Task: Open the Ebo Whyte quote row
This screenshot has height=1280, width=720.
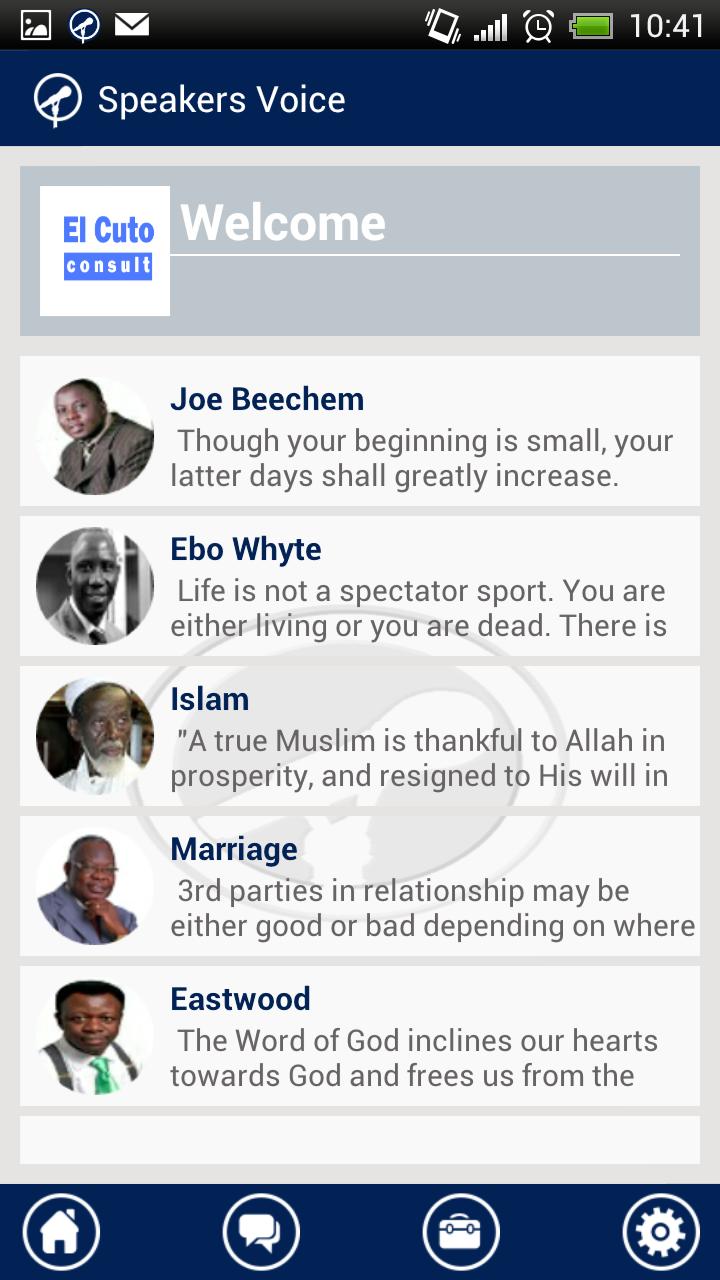Action: tap(360, 586)
